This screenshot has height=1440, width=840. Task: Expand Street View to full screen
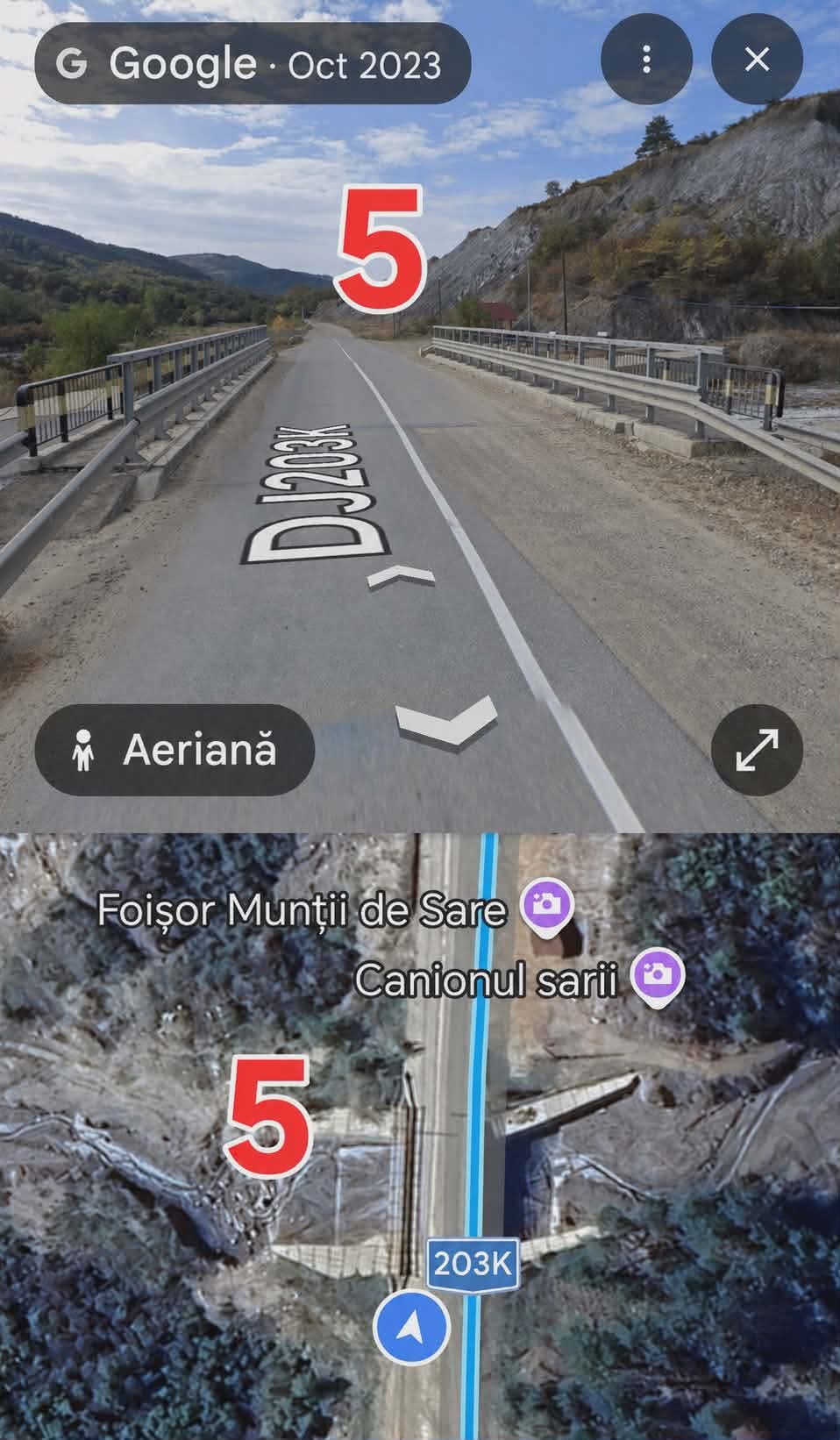756,750
